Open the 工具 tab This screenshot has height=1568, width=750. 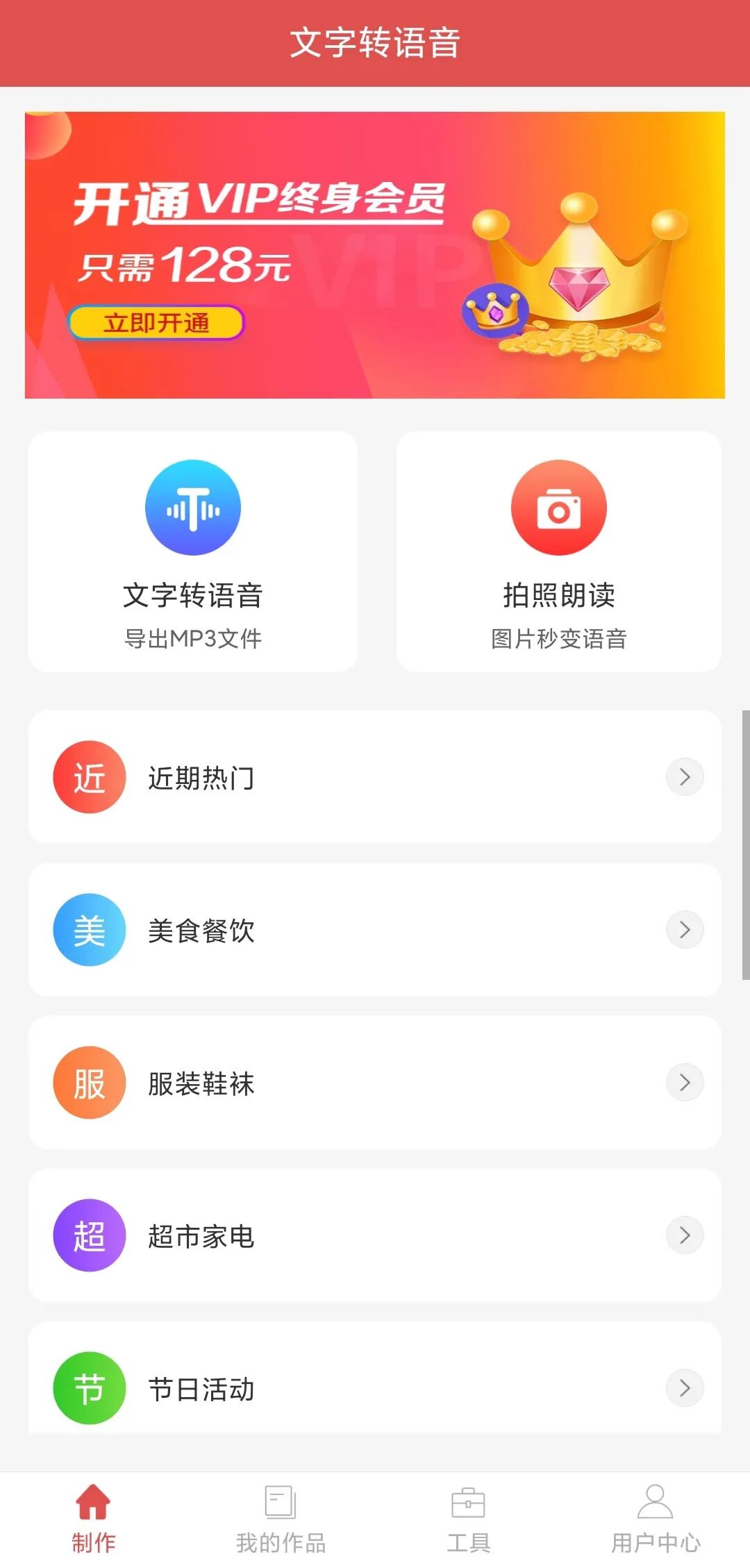pyautogui.click(x=469, y=1519)
